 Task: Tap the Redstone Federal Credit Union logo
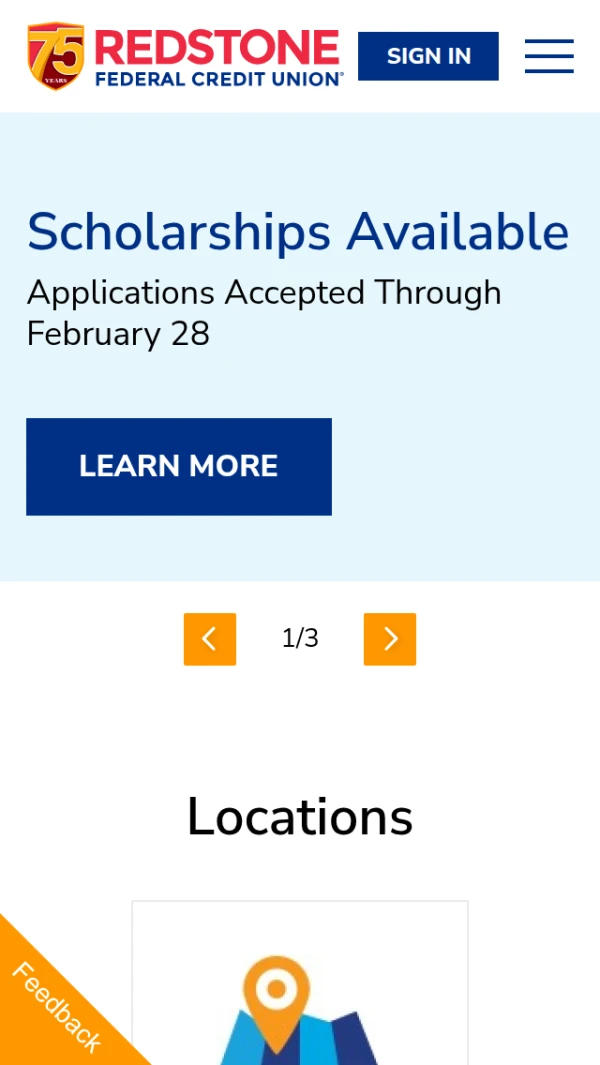[185, 56]
